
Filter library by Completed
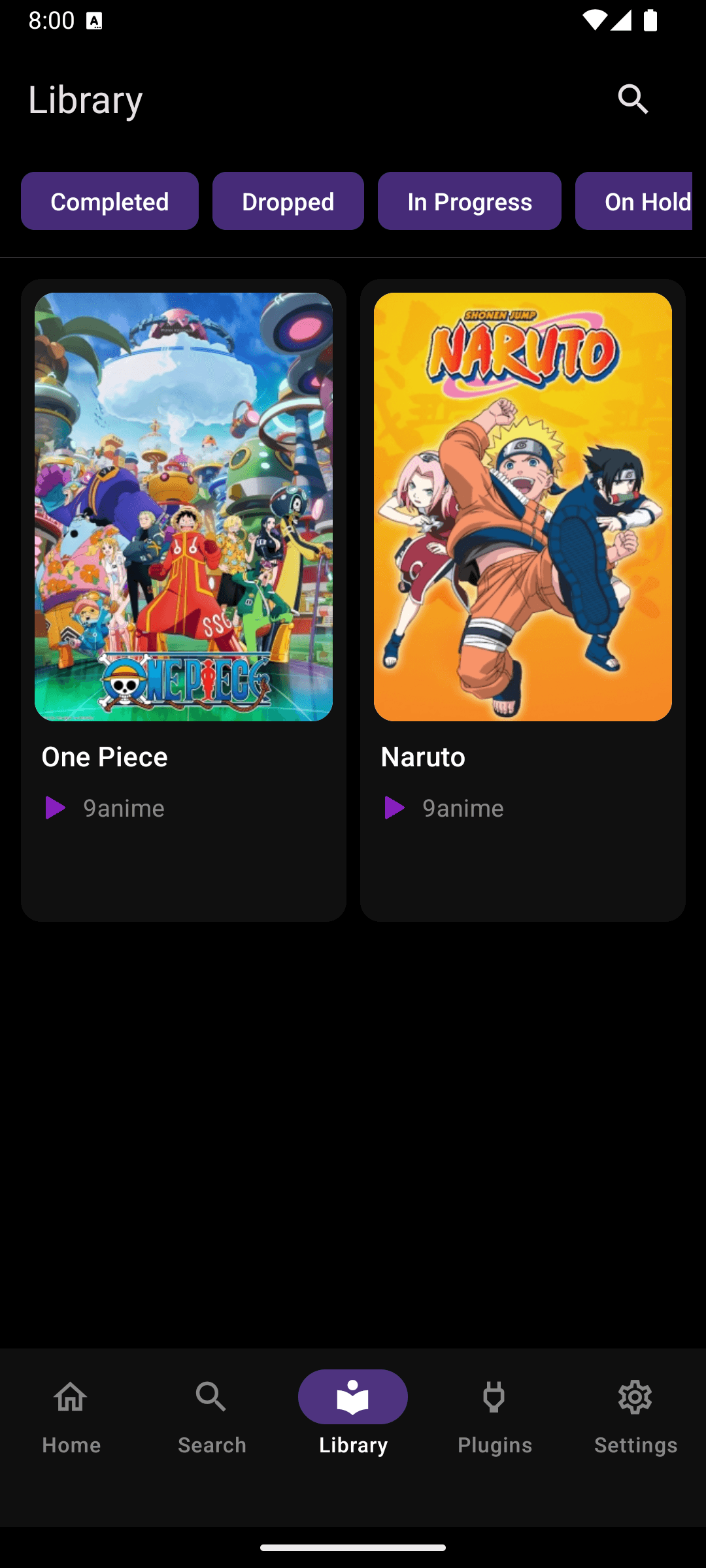[x=110, y=201]
